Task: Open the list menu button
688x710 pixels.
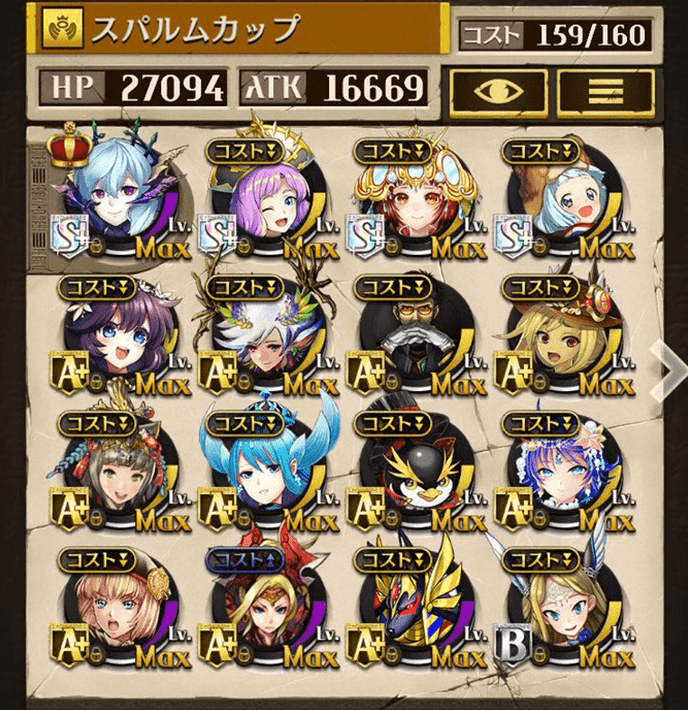Action: [606, 90]
